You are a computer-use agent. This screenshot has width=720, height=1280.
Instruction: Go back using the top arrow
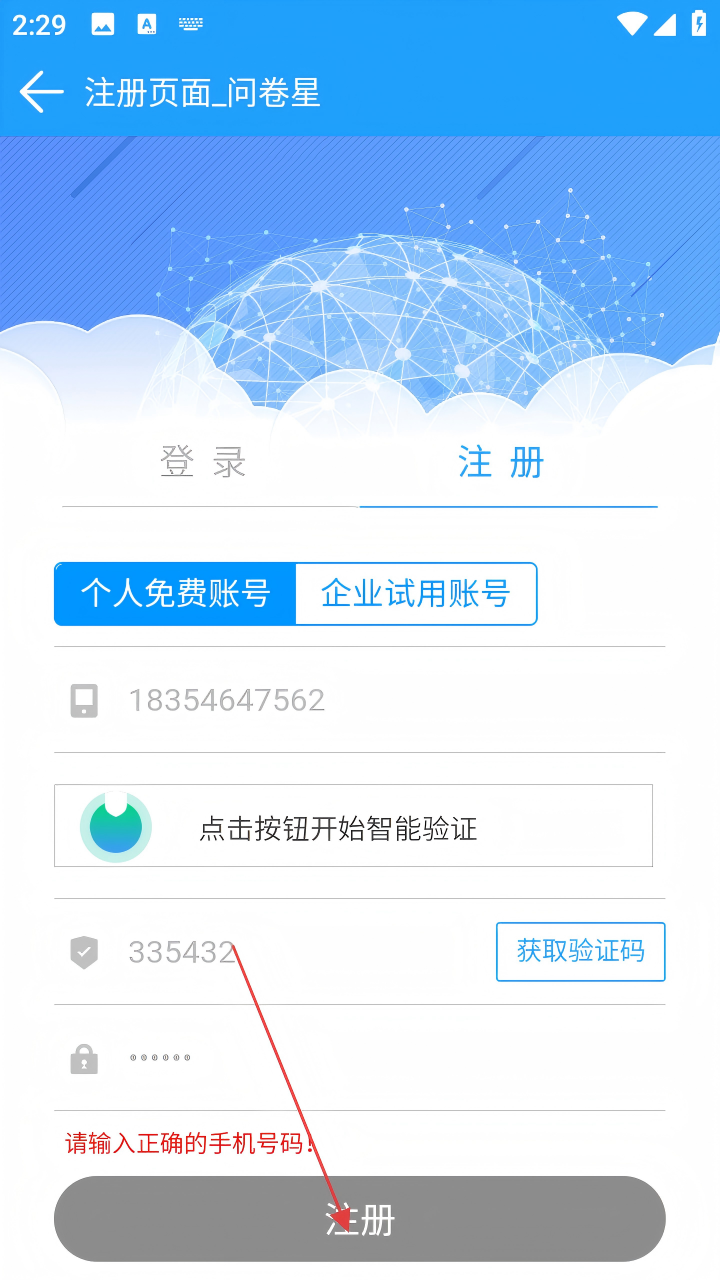pyautogui.click(x=41, y=92)
